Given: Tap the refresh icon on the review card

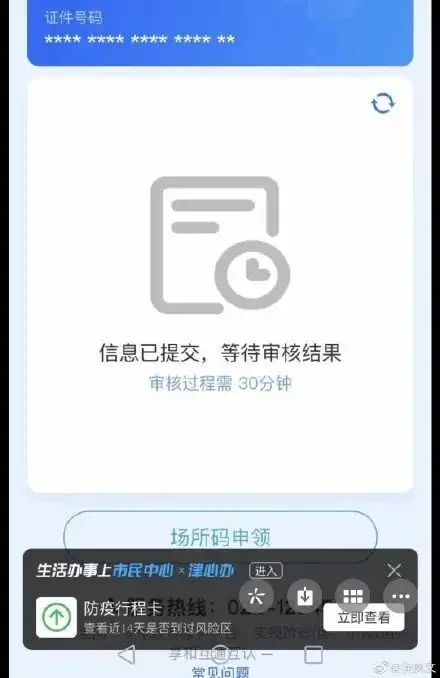Looking at the screenshot, I should click(383, 103).
